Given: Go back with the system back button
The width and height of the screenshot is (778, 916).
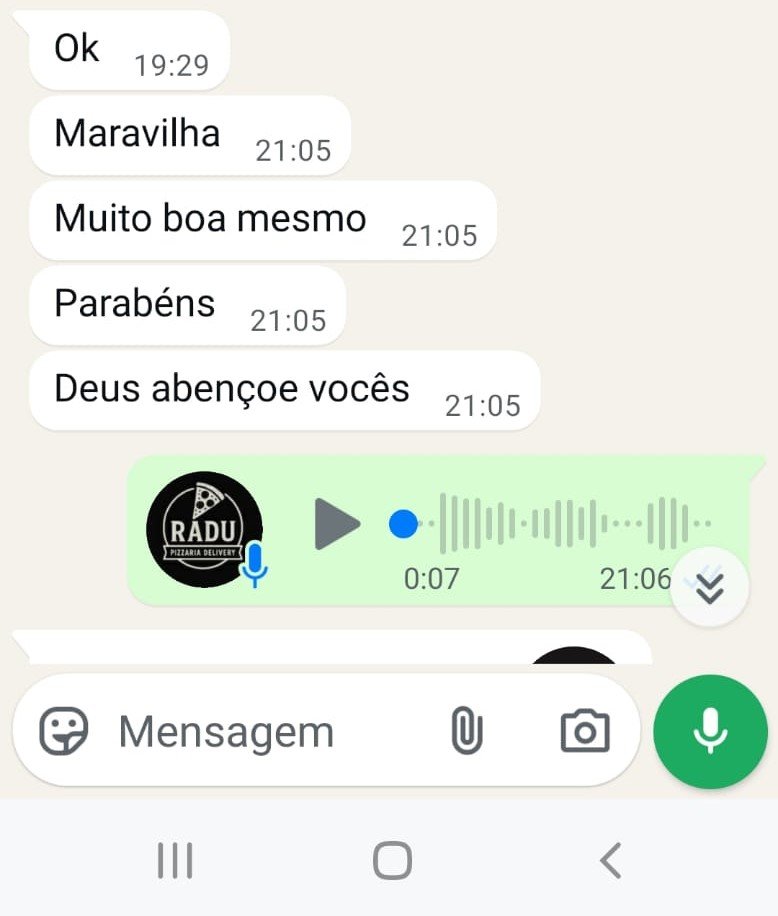Looking at the screenshot, I should pos(610,860).
